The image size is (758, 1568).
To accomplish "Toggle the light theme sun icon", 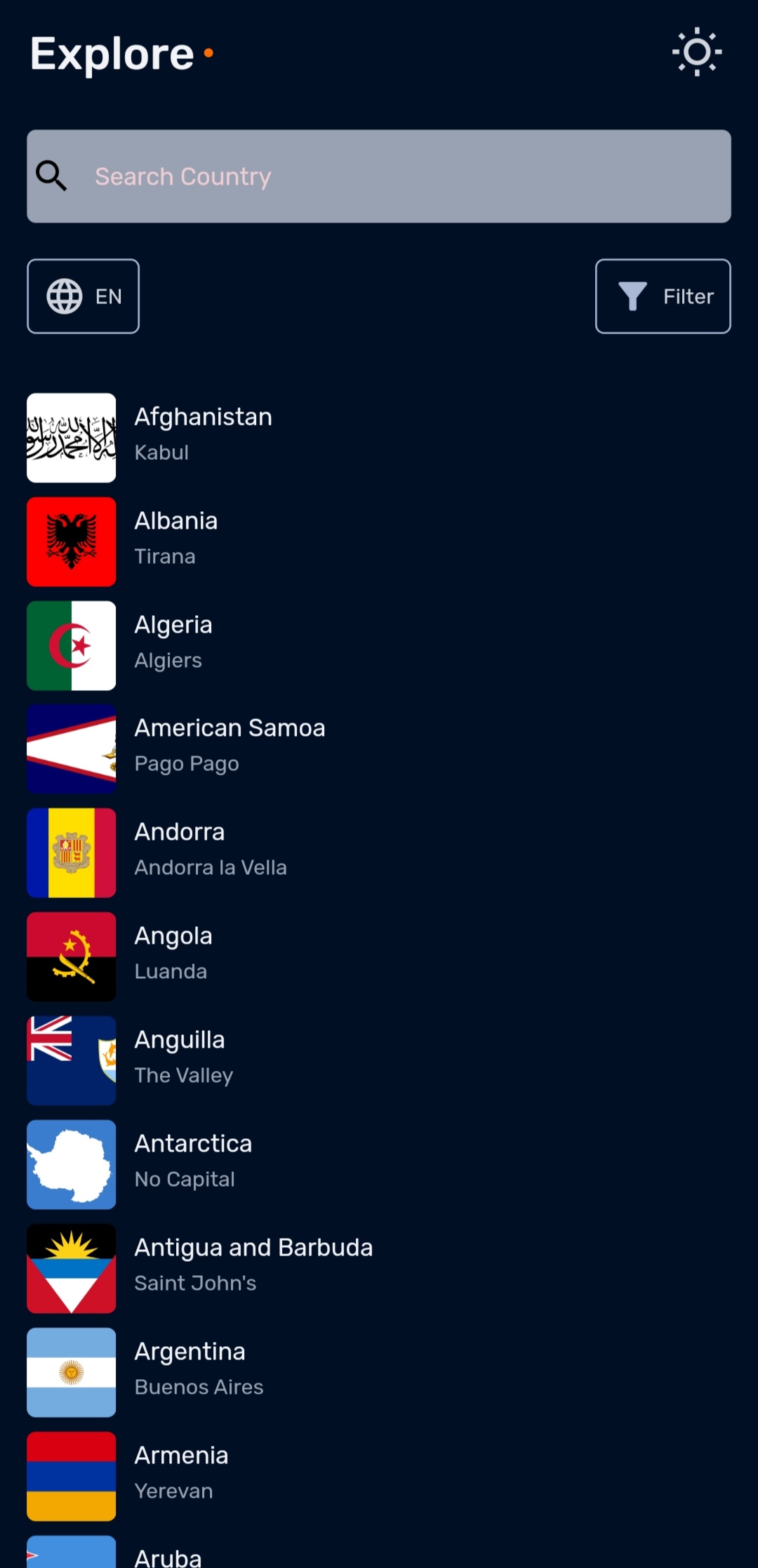I will pyautogui.click(x=696, y=52).
